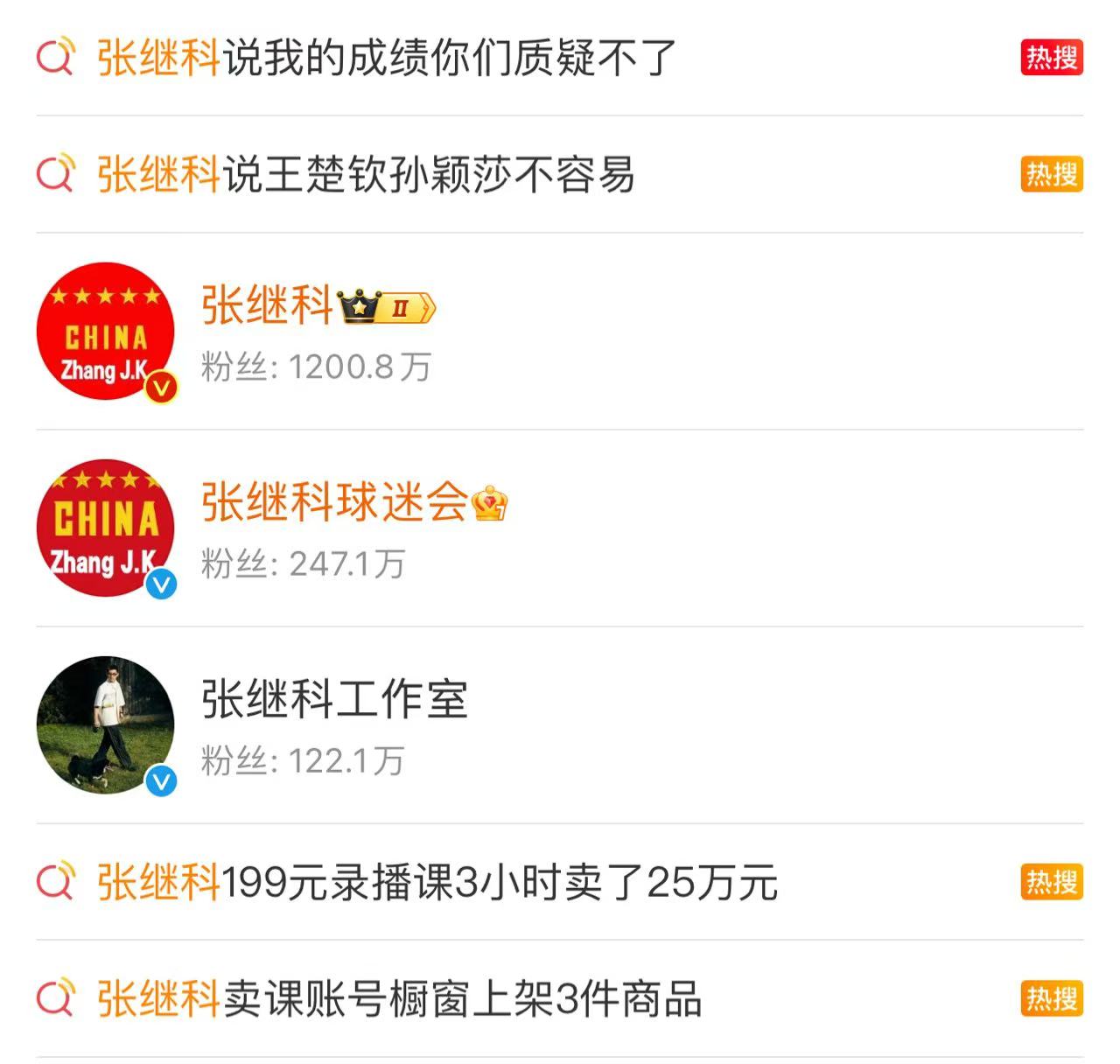
Task: Select suggestion 张继科说王楚钦孙颖莎不容易
Action: coord(365,175)
